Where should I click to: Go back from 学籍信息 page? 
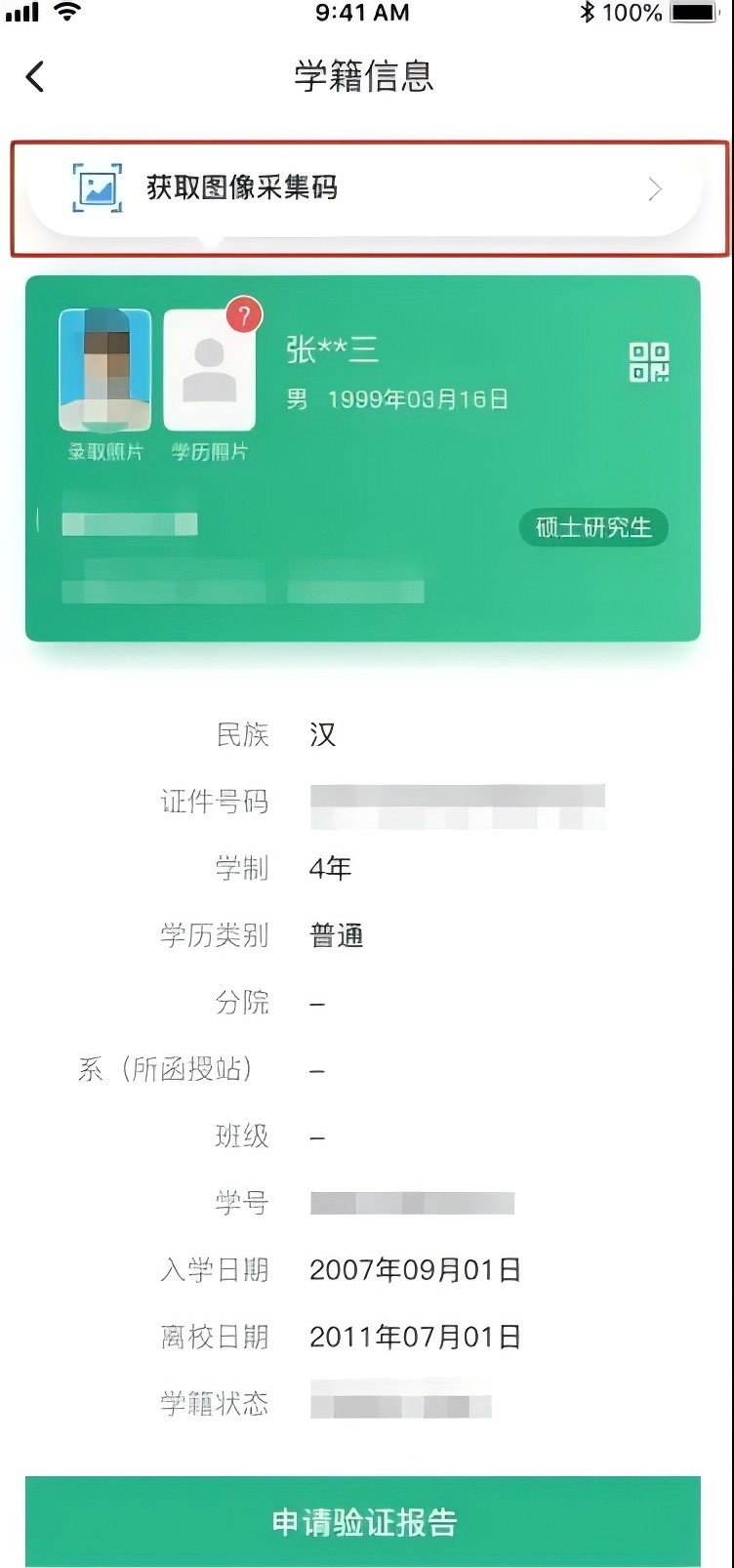click(x=35, y=76)
